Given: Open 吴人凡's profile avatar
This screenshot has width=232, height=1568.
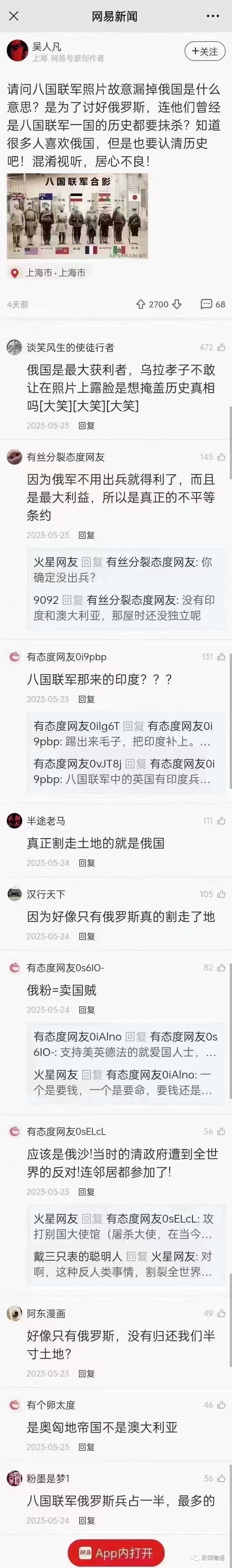Looking at the screenshot, I should 17,51.
